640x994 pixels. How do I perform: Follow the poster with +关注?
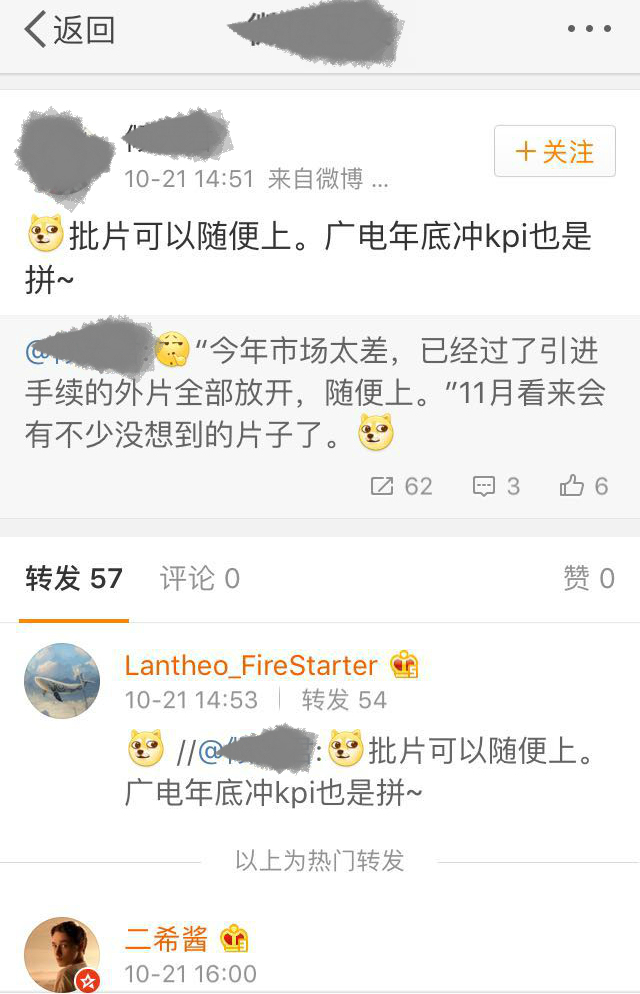[554, 152]
